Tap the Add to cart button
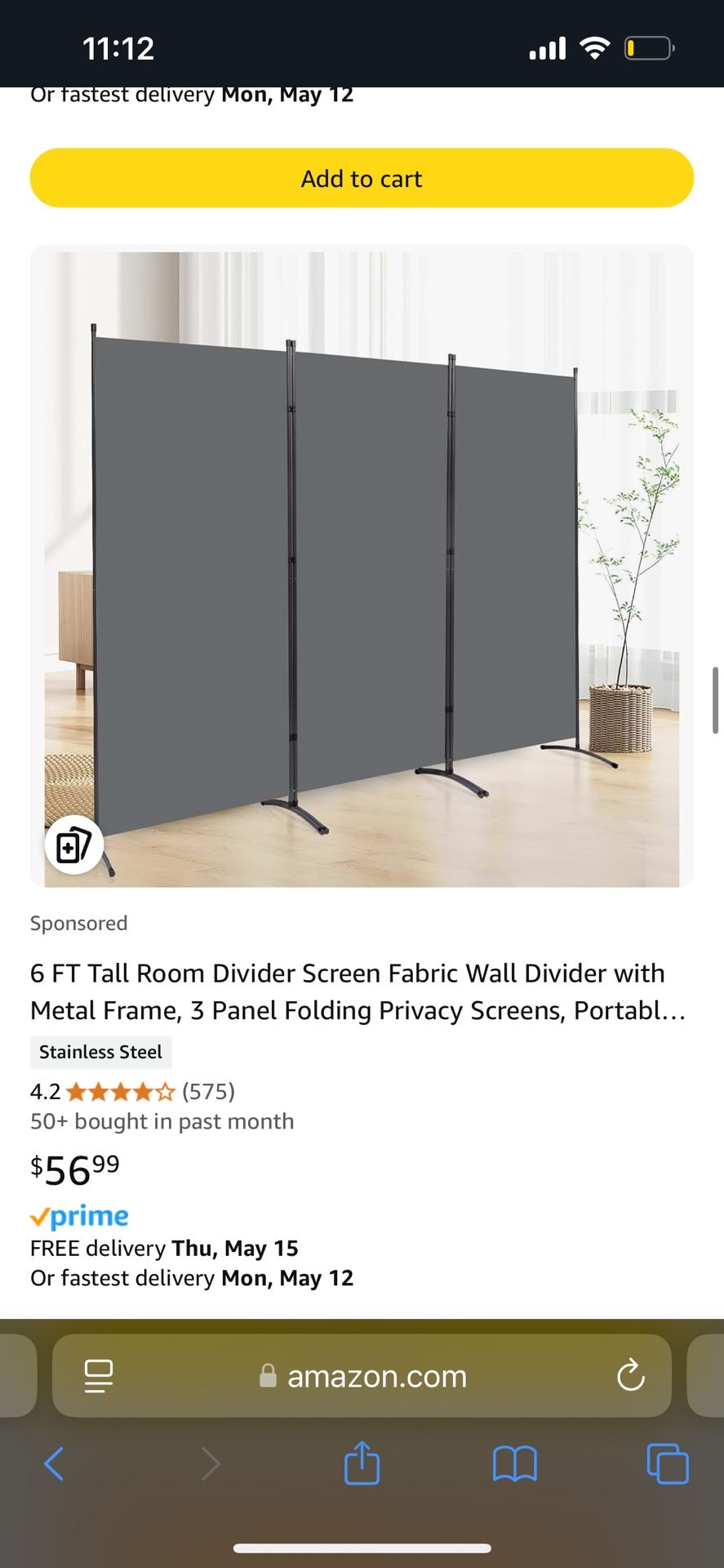Screen dimensions: 724x1568 point(362,178)
